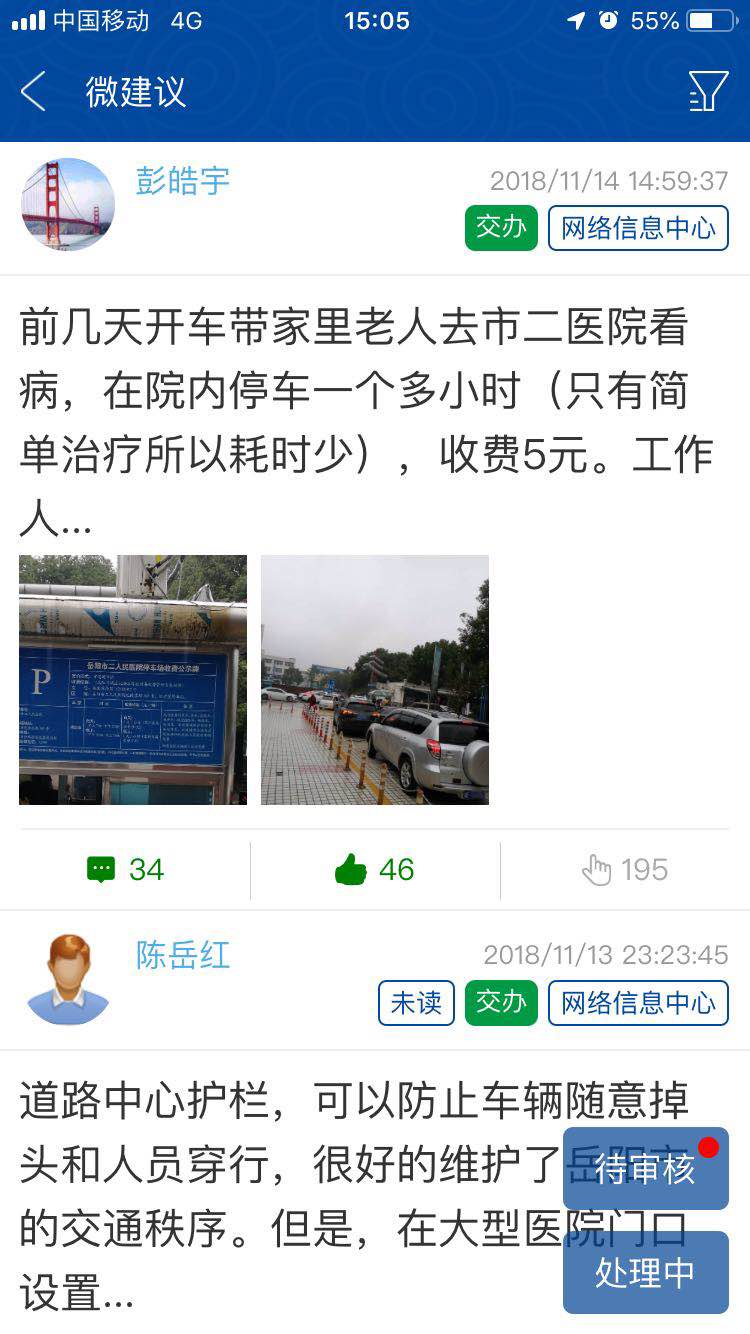Show 处理中 suggestions
Screen dimensions: 750x1334
tap(645, 1272)
